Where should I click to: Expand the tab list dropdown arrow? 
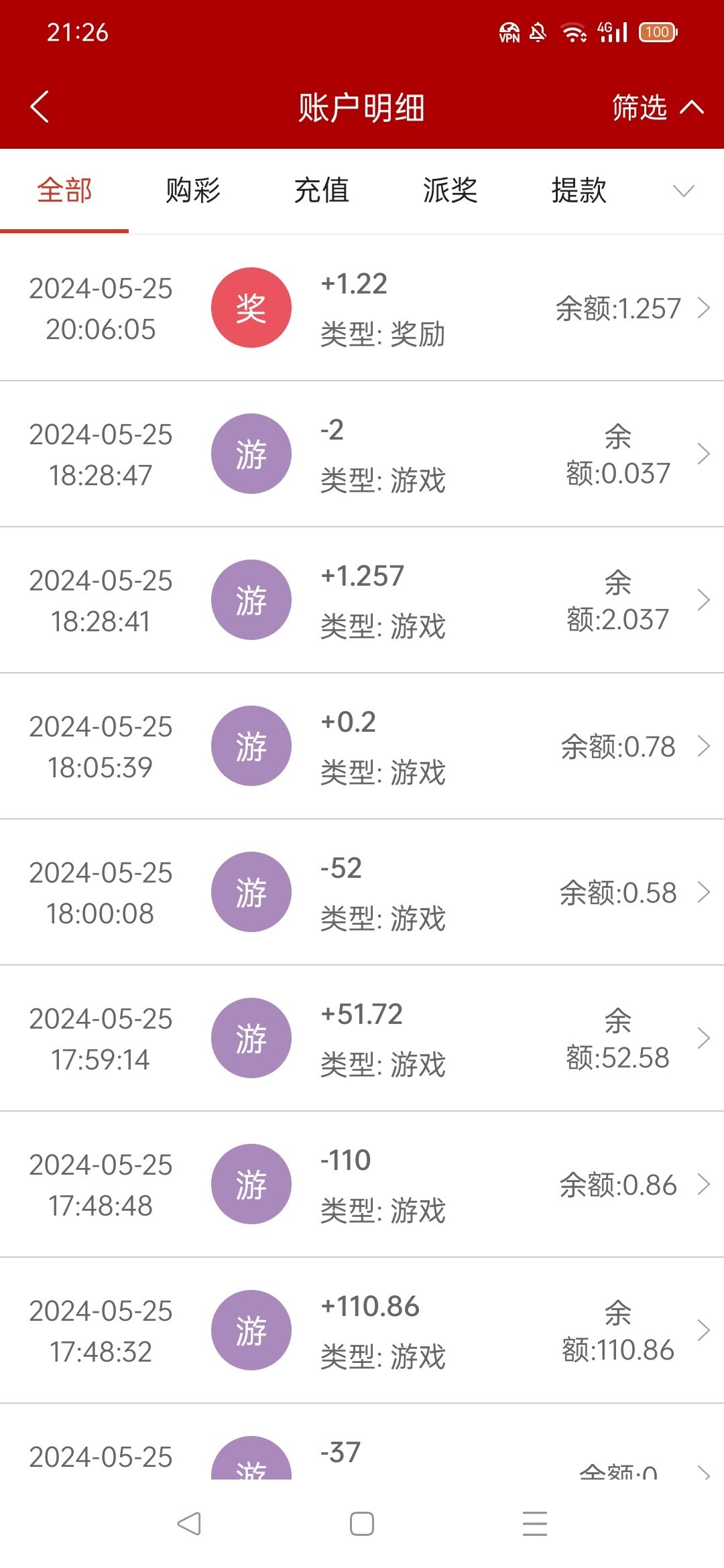(x=683, y=191)
